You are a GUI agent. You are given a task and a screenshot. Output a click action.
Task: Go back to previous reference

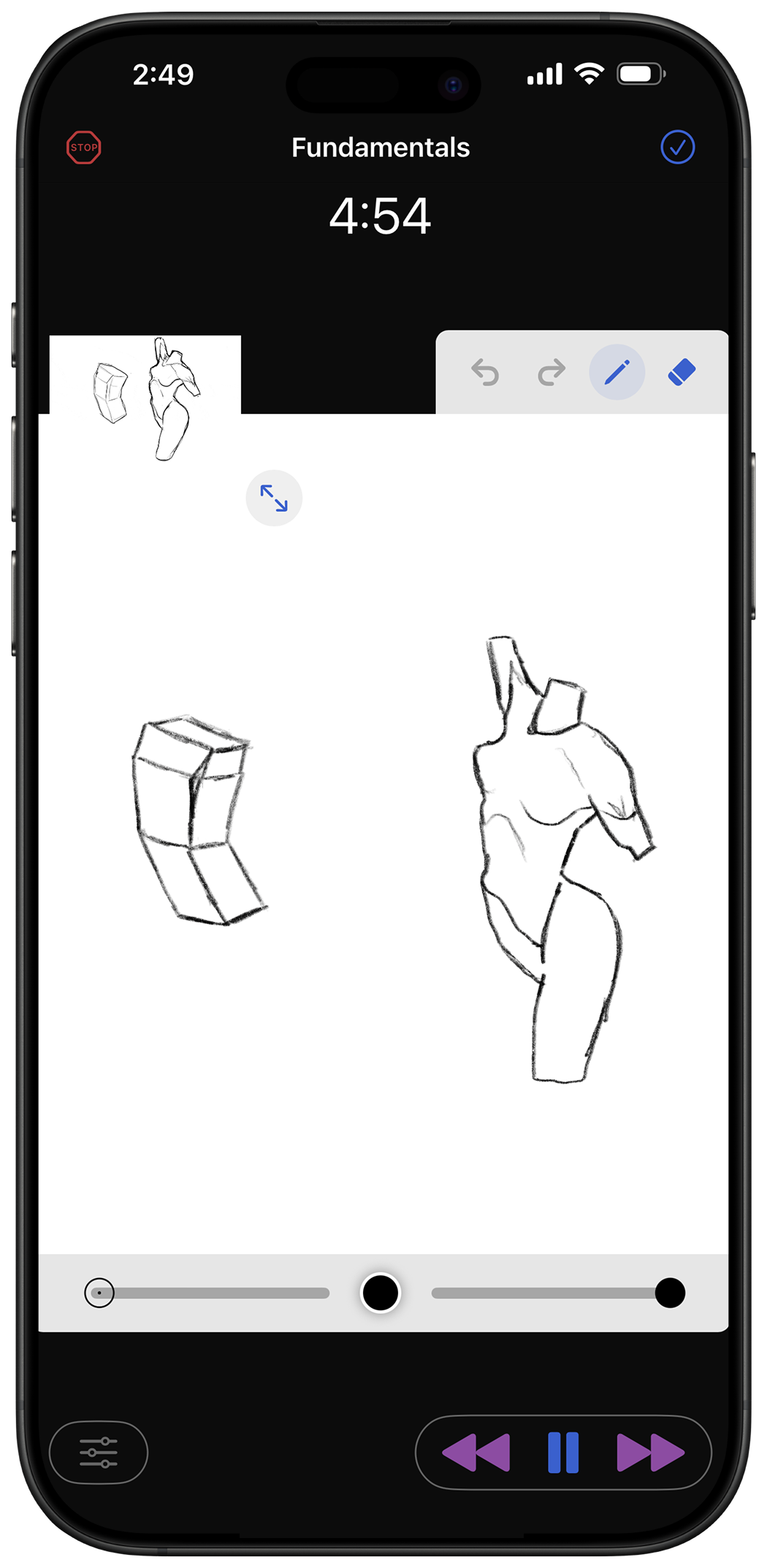tap(476, 1453)
